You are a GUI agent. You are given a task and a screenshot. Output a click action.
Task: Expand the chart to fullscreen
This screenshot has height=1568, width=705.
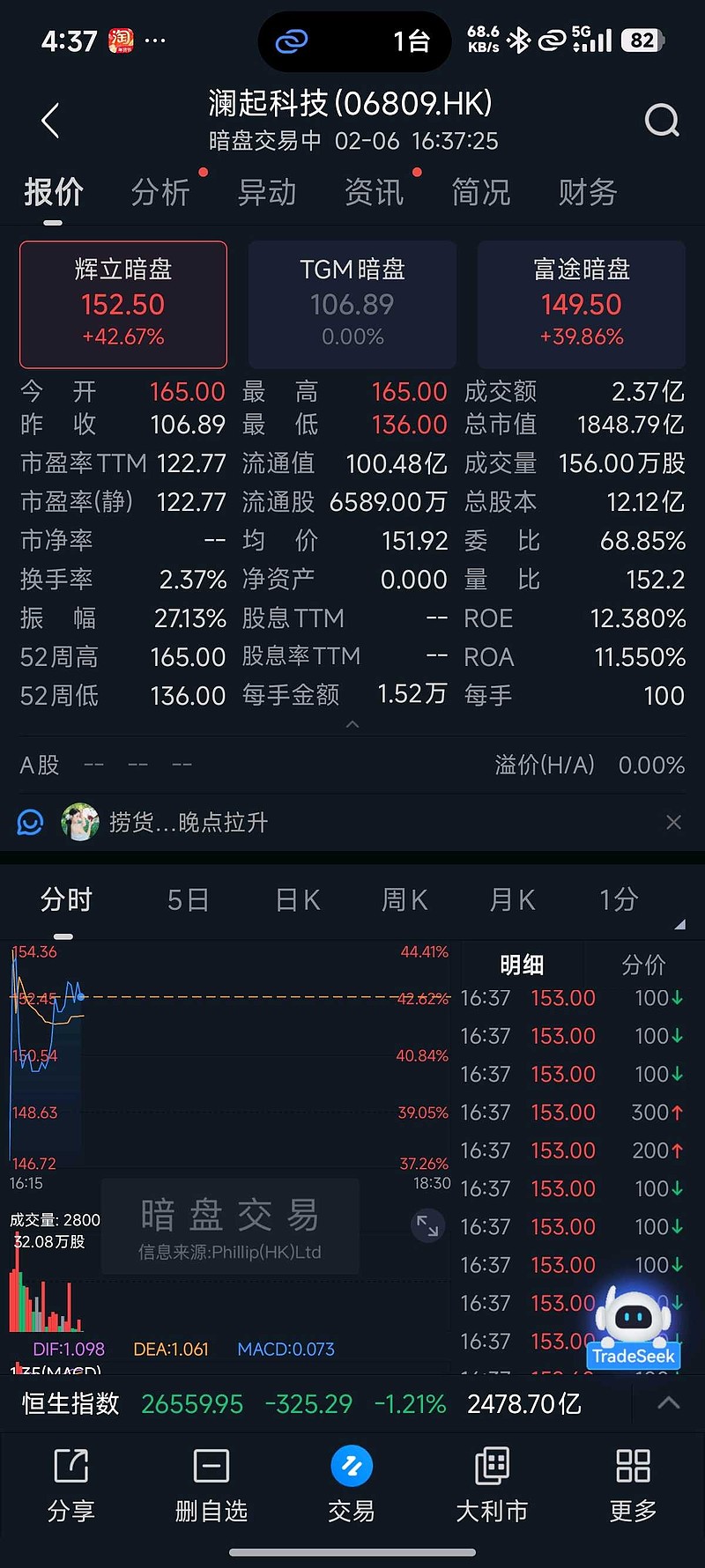point(427,1225)
